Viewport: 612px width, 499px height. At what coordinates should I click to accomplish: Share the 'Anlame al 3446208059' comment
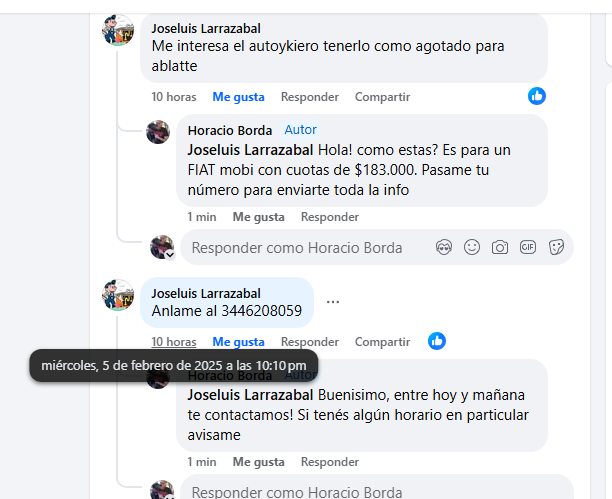(382, 342)
